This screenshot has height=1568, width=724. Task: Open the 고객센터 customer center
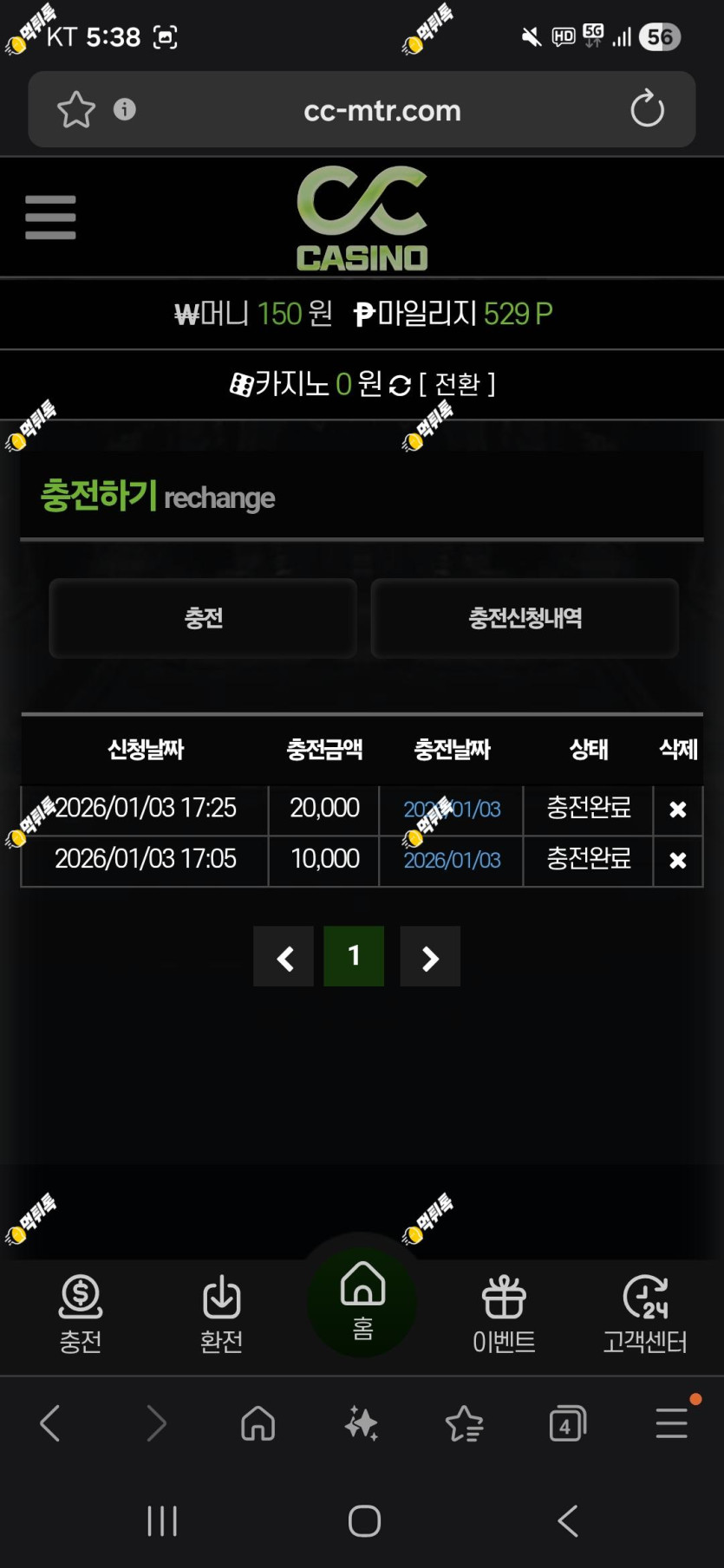(x=645, y=1314)
